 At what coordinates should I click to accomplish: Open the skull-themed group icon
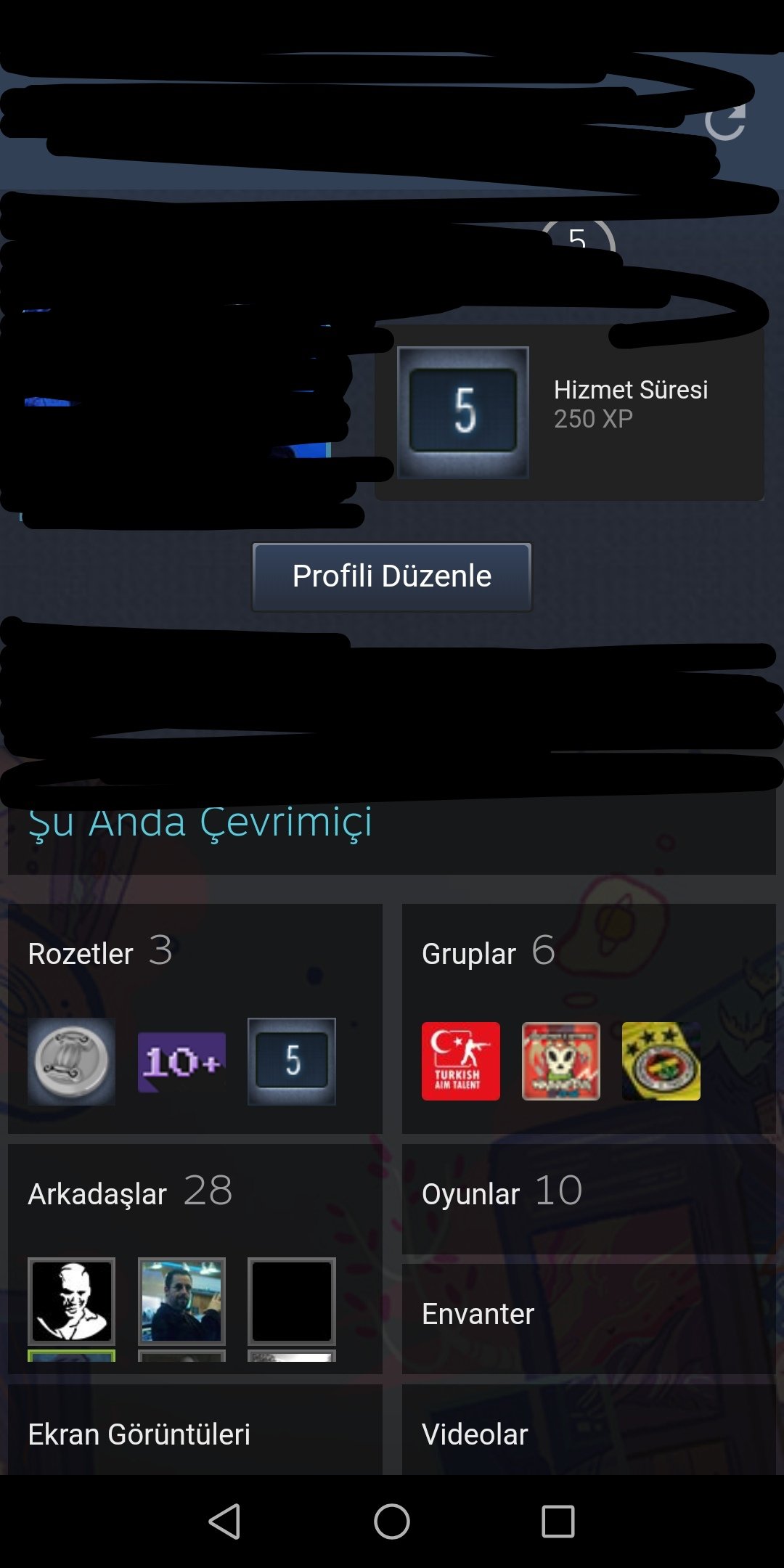[x=561, y=1061]
